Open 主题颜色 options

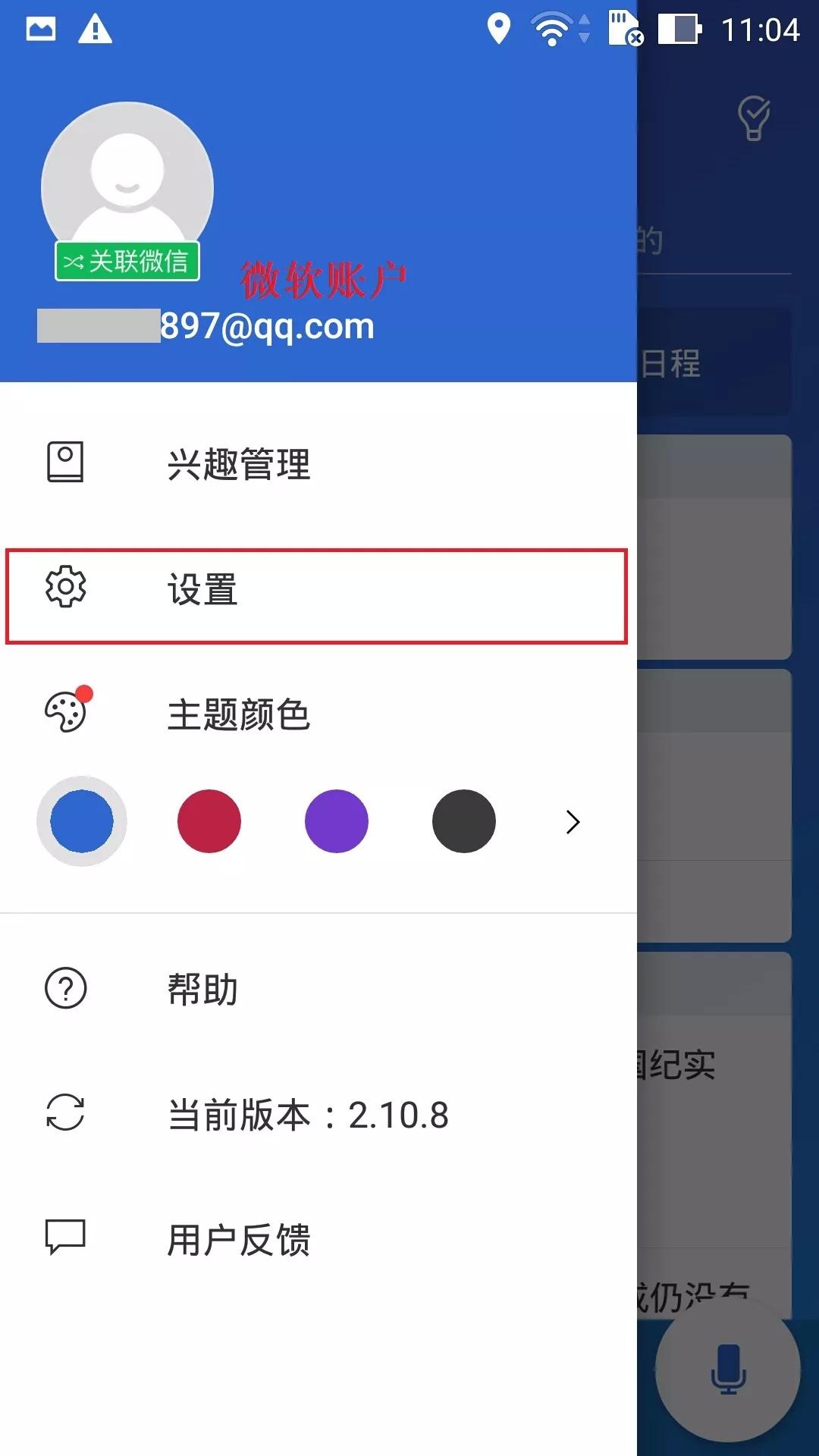click(238, 714)
